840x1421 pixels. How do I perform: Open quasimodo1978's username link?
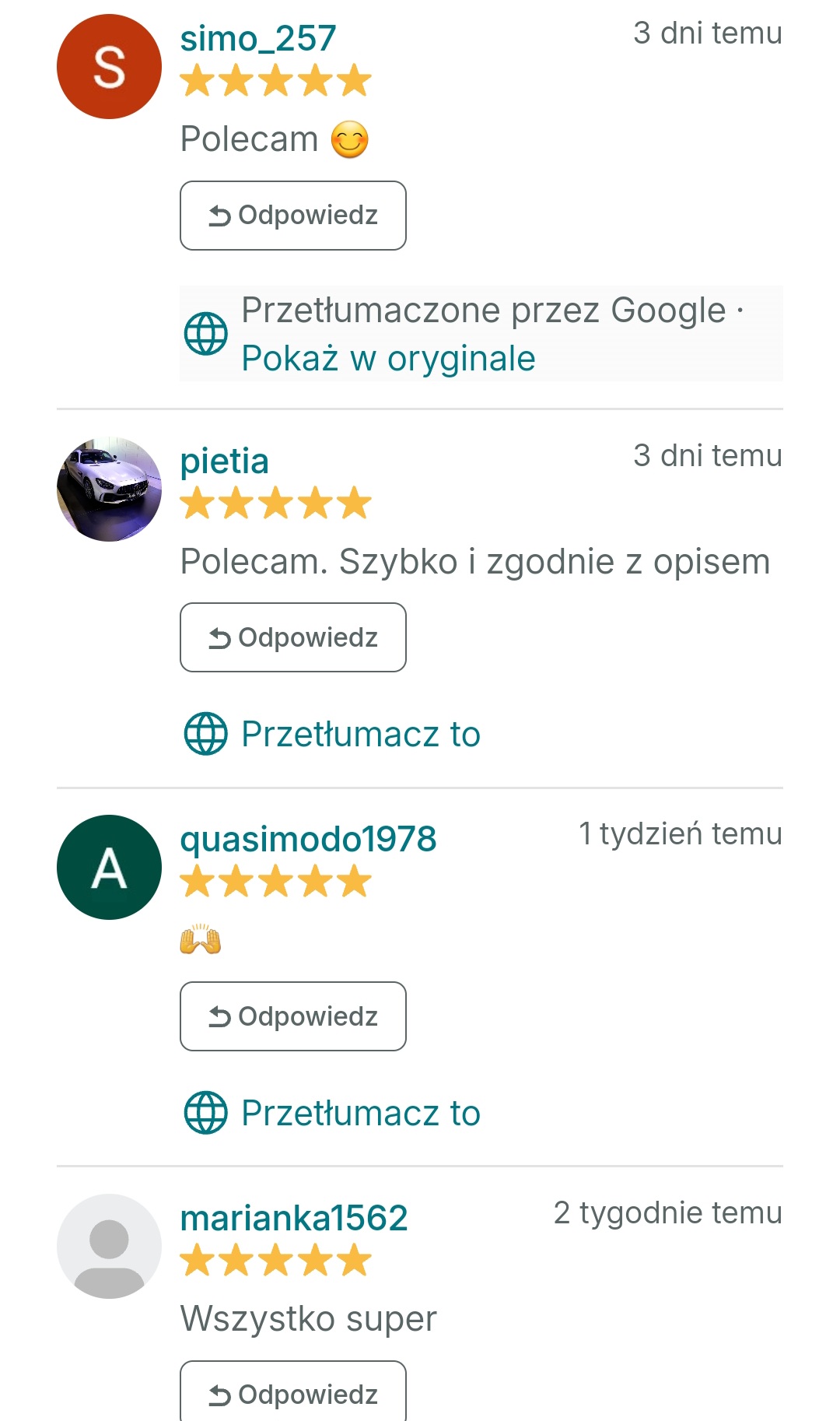(308, 839)
